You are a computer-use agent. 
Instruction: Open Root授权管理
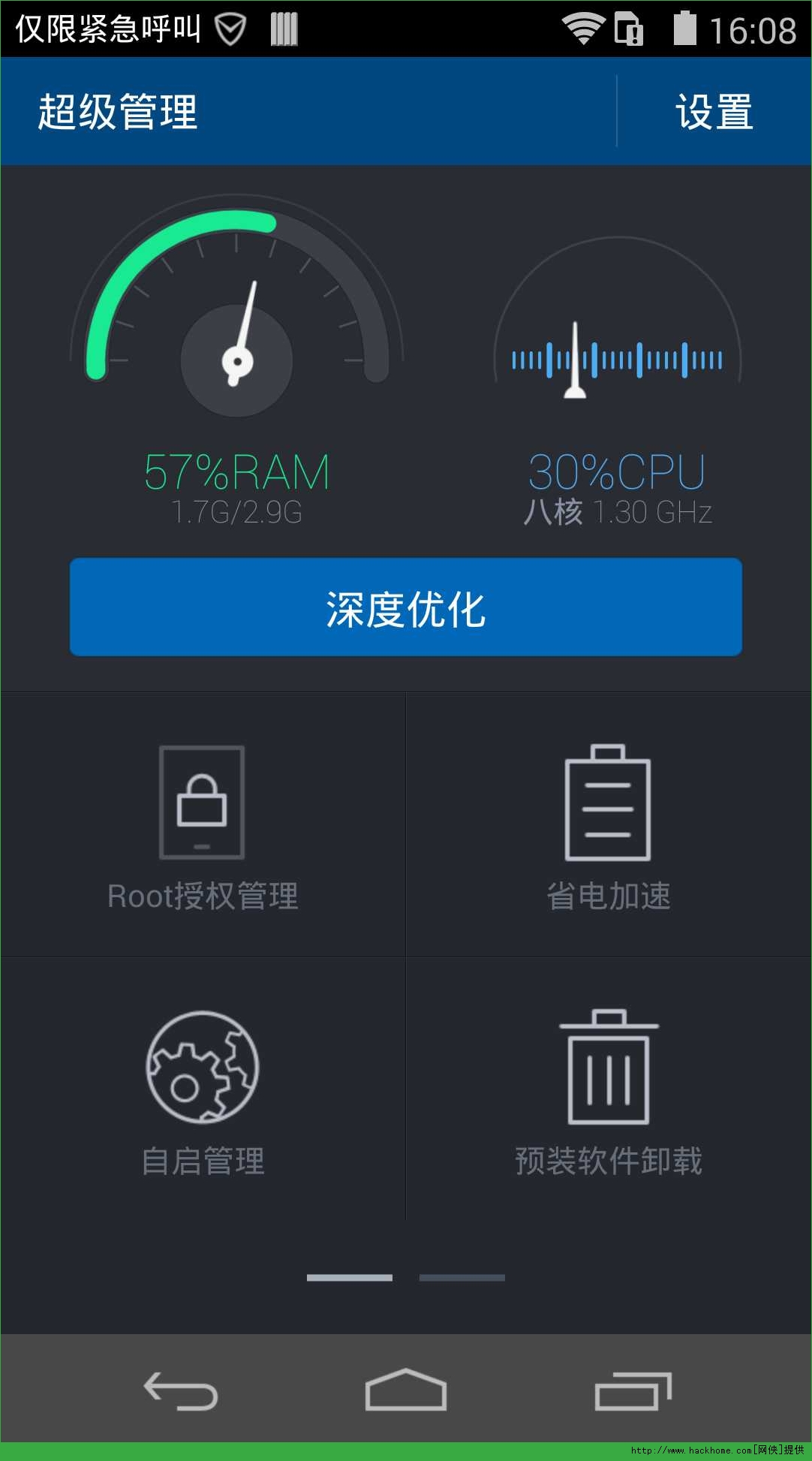coord(203,827)
